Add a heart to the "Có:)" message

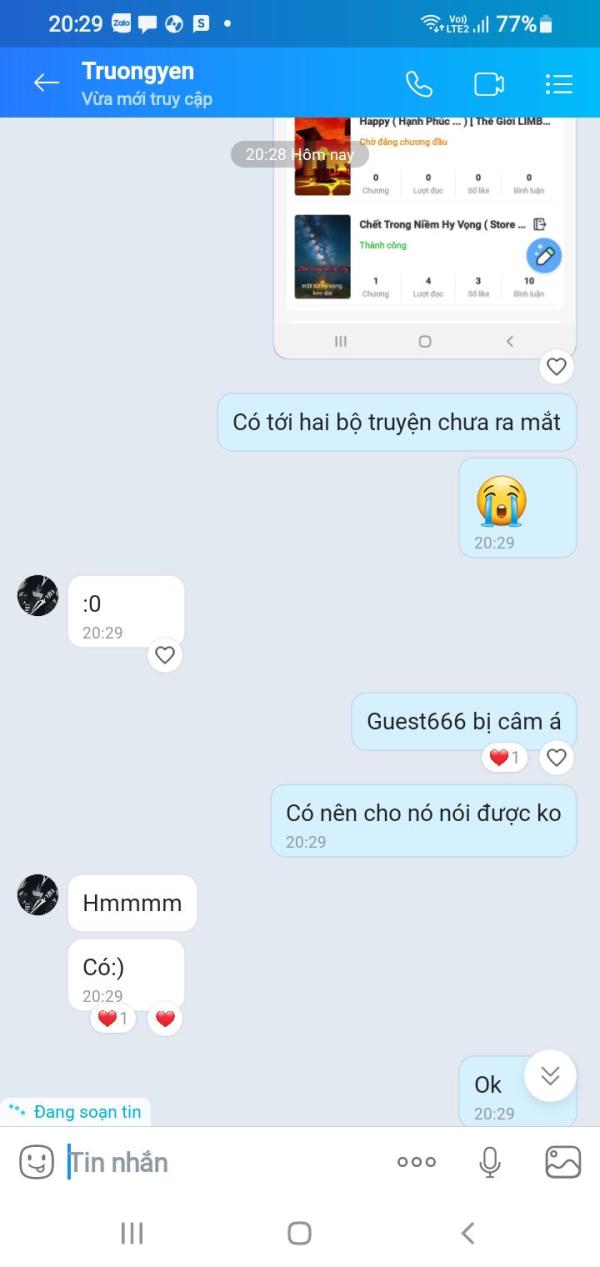pyautogui.click(x=165, y=1019)
